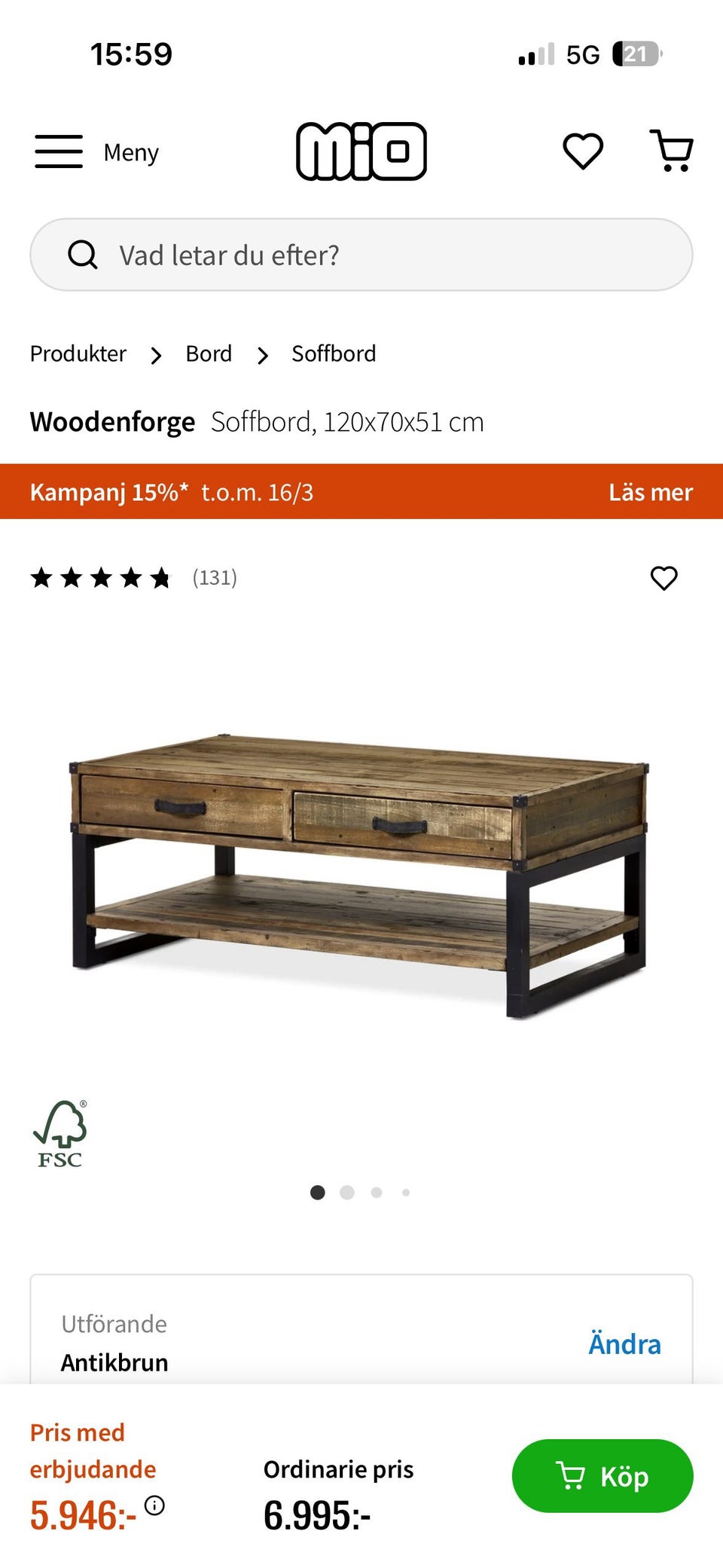
Task: Tap the 'Vad letar du efter?' search field
Action: pyautogui.click(x=361, y=255)
